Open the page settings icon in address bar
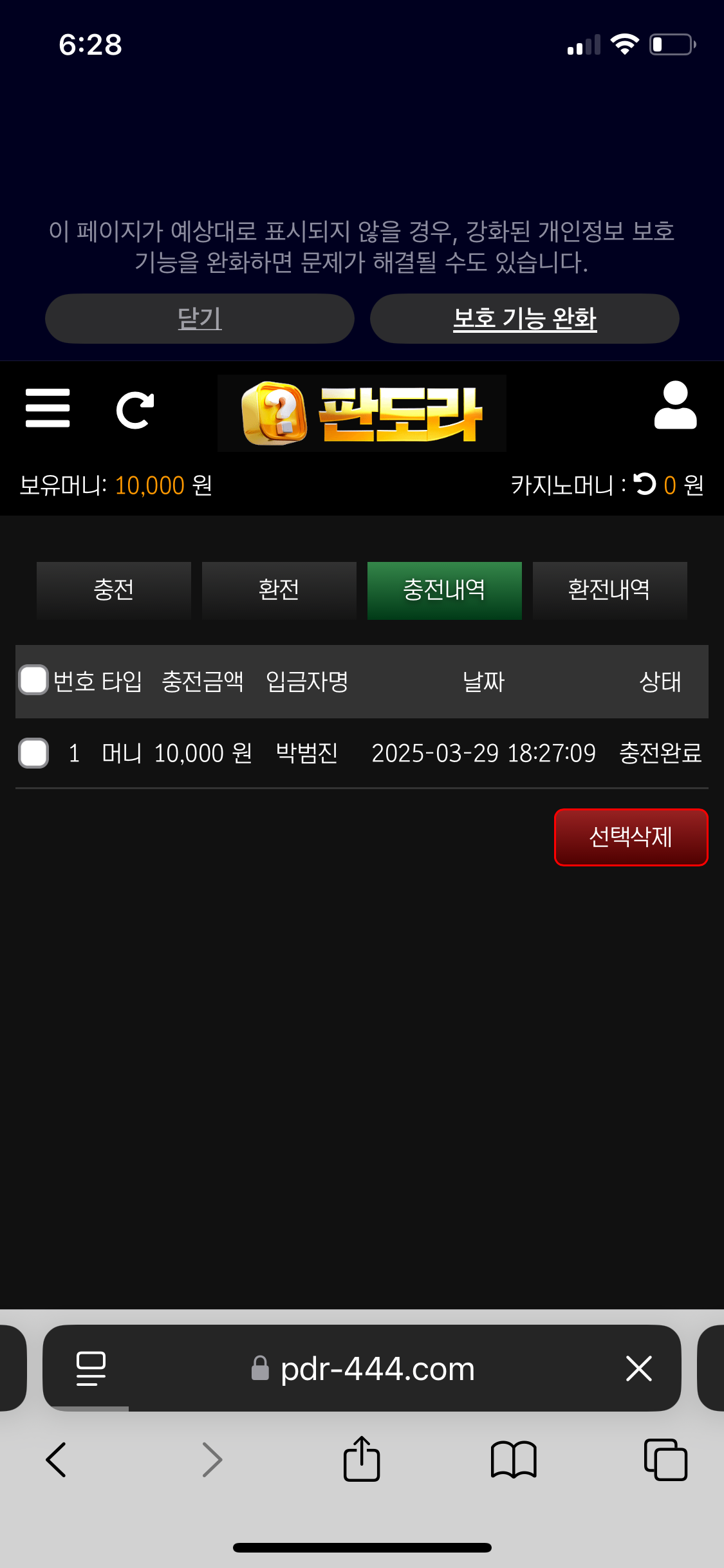This screenshot has width=724, height=1568. 91,1368
